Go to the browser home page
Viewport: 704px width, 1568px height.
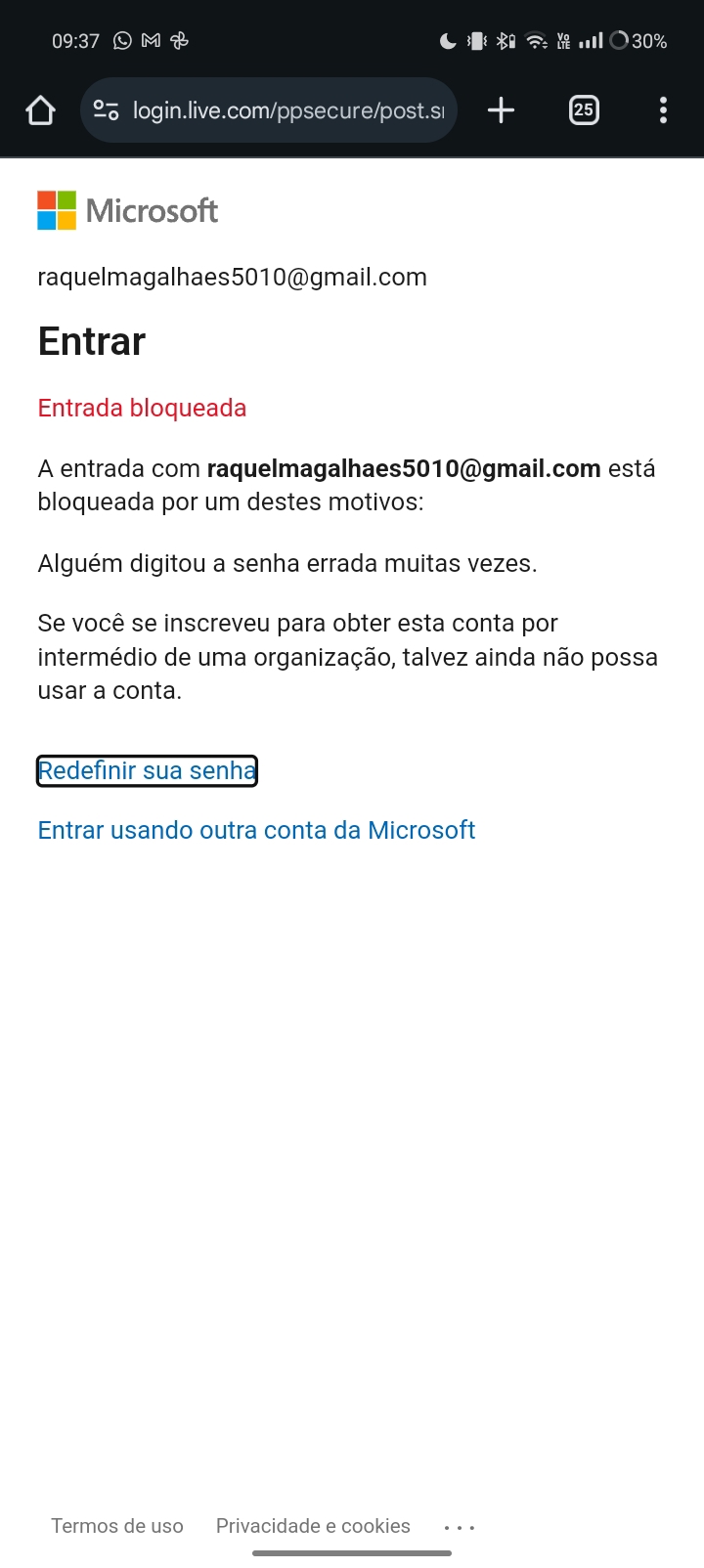click(x=40, y=110)
